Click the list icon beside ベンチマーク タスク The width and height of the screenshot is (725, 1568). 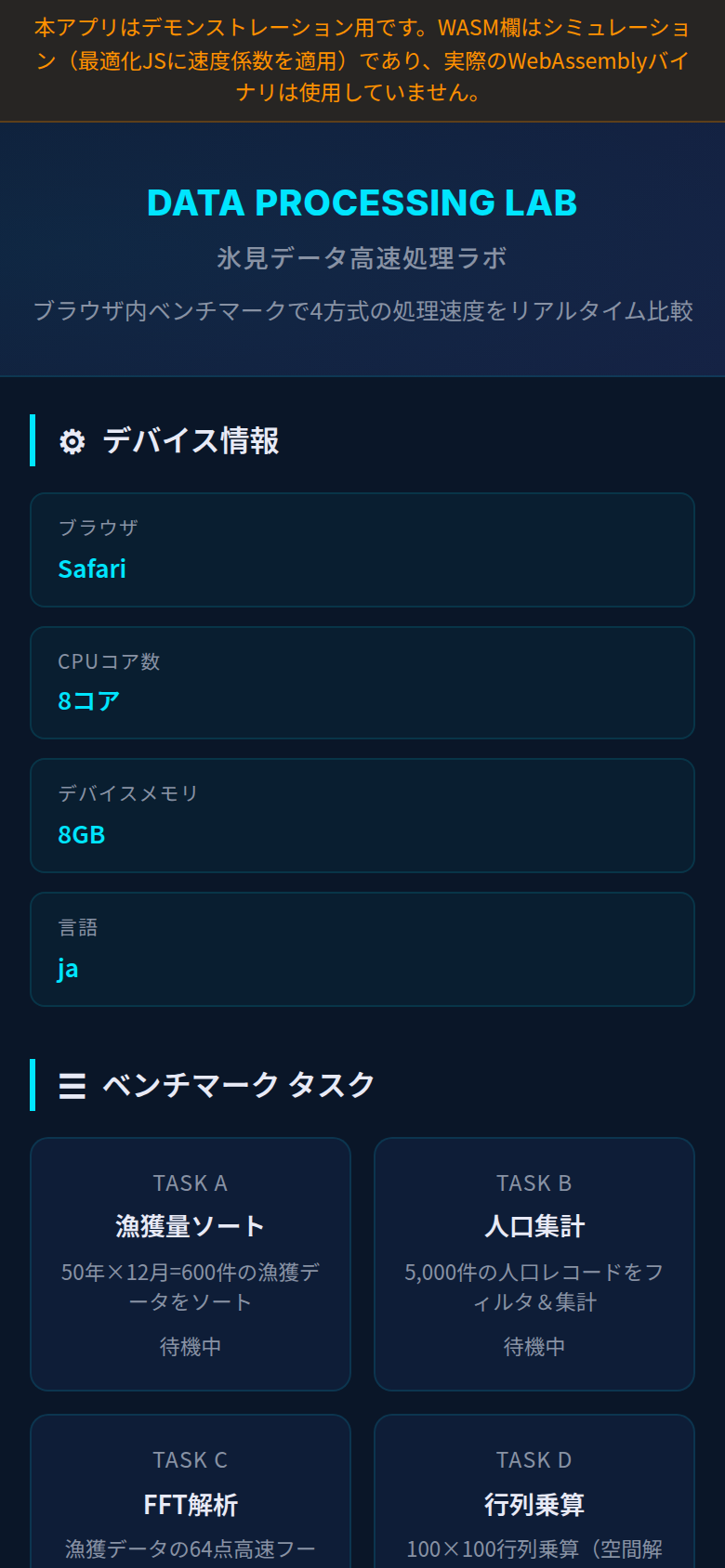tap(72, 1084)
